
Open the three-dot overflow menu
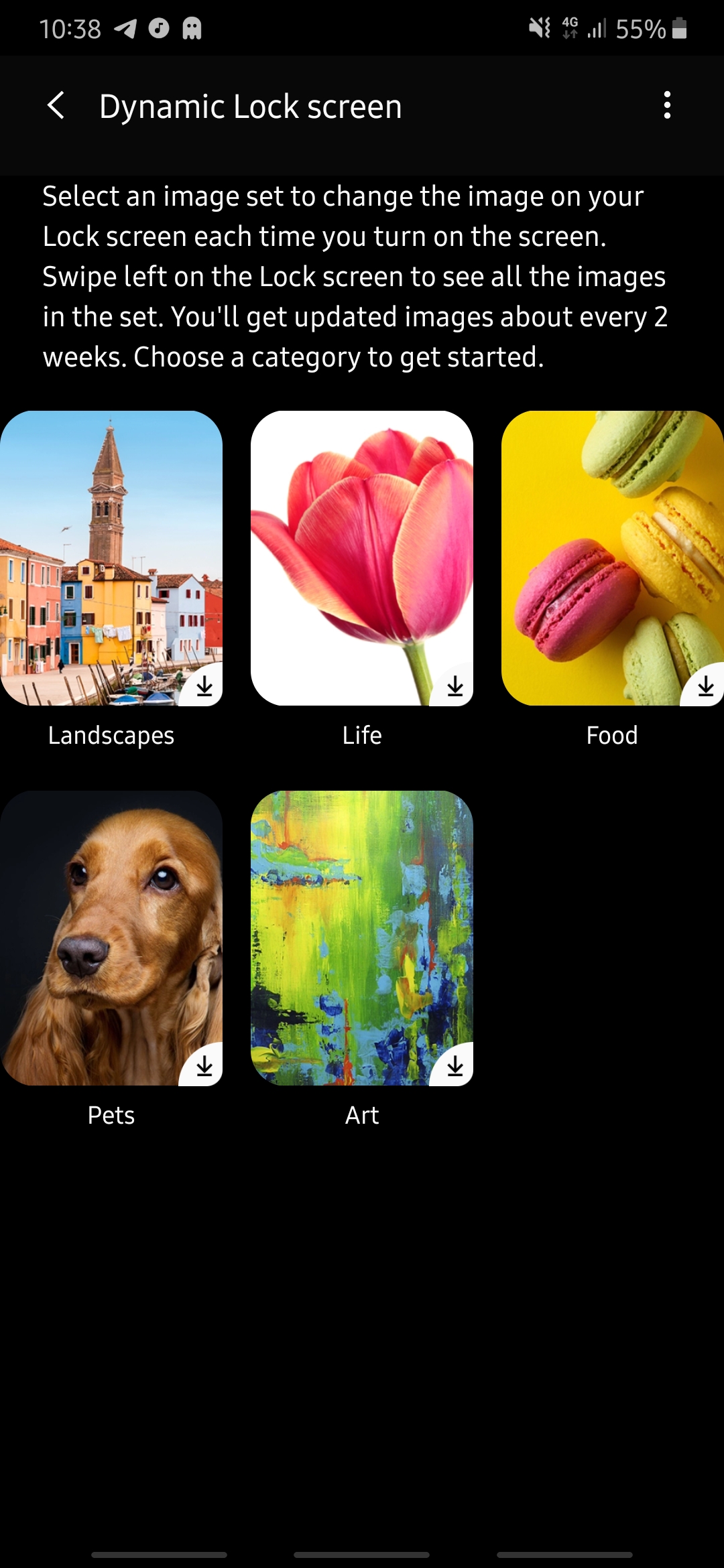[666, 106]
